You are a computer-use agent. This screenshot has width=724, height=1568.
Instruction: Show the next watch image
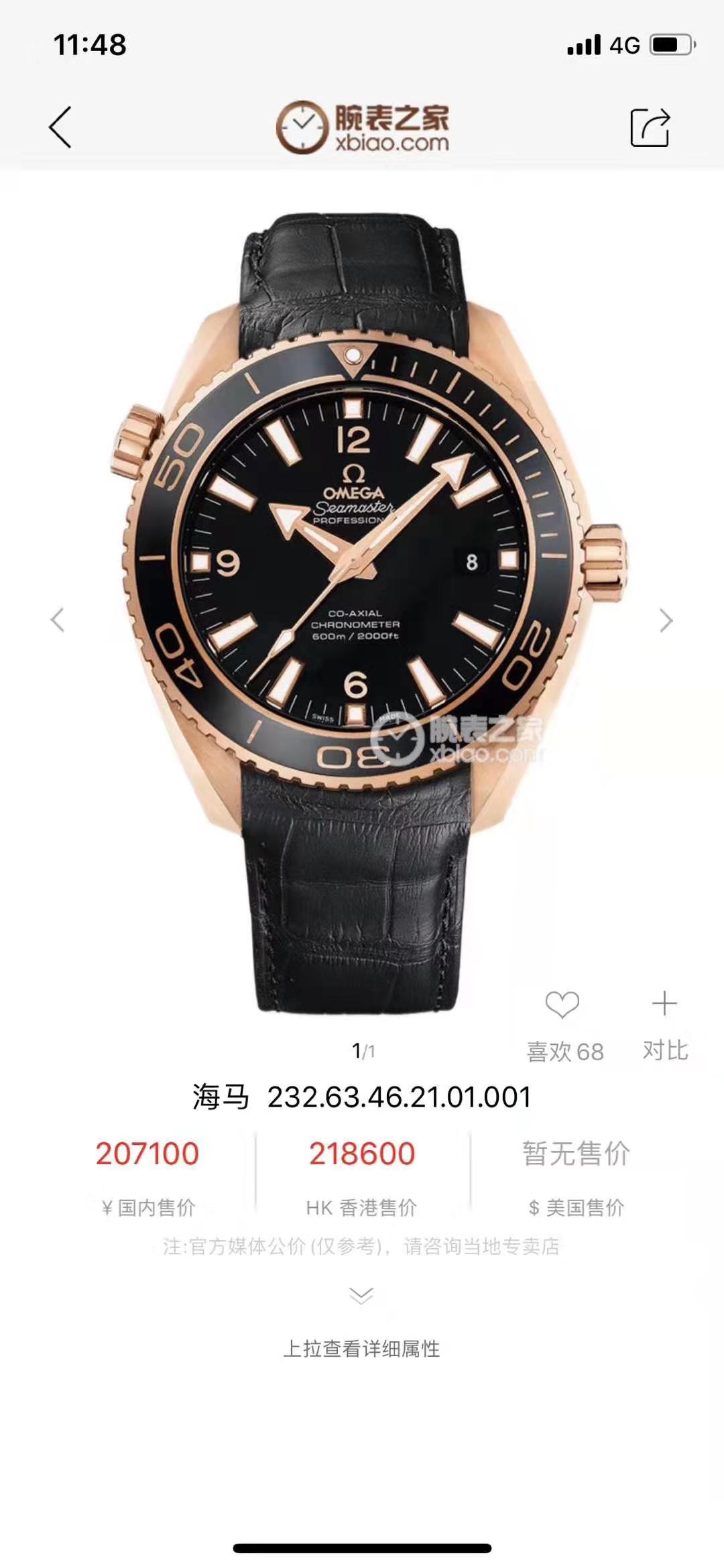[x=665, y=620]
